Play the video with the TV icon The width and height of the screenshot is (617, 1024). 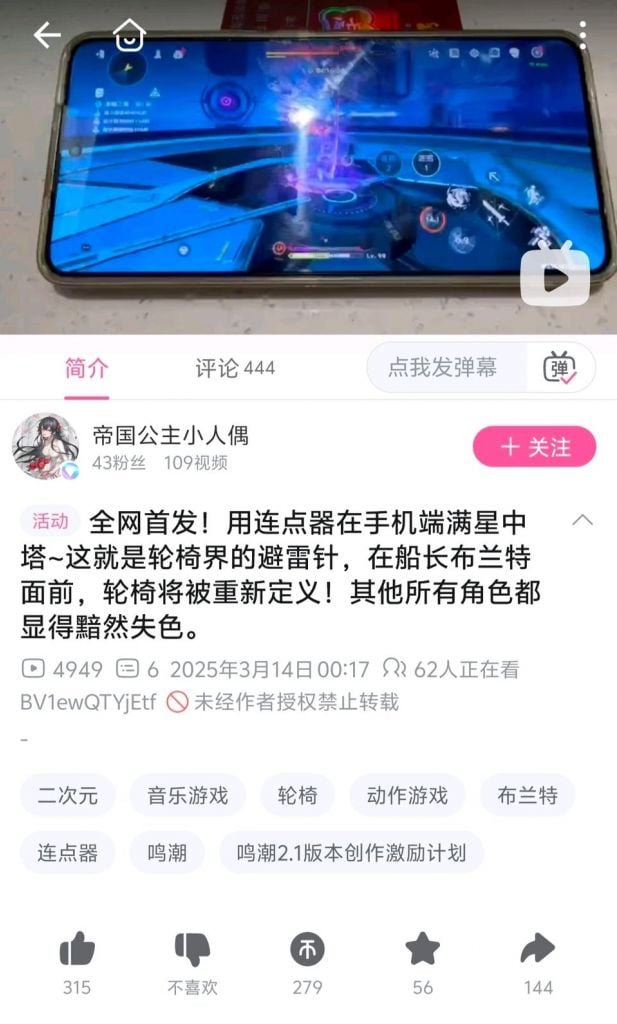(x=555, y=274)
